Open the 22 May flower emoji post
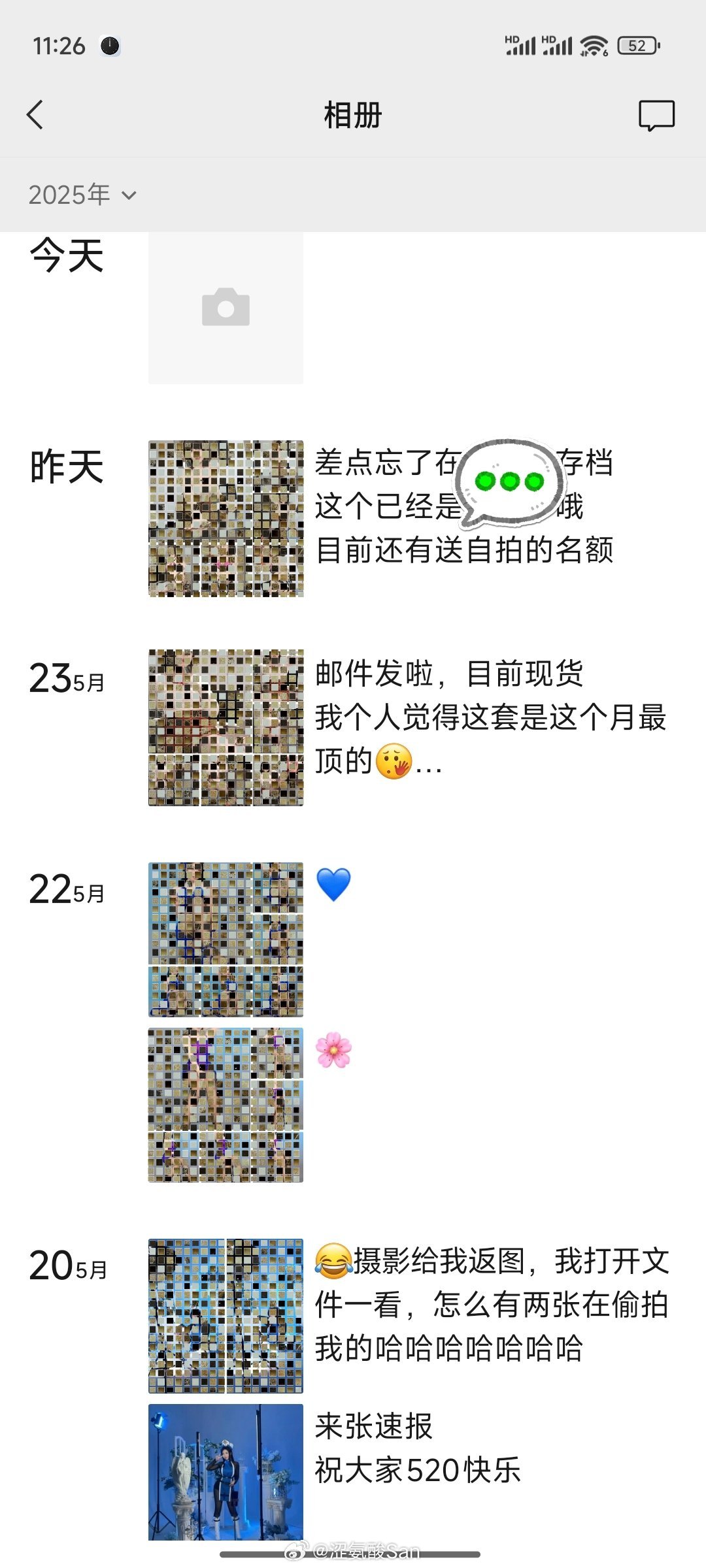This screenshot has width=706, height=1568. 226,1105
